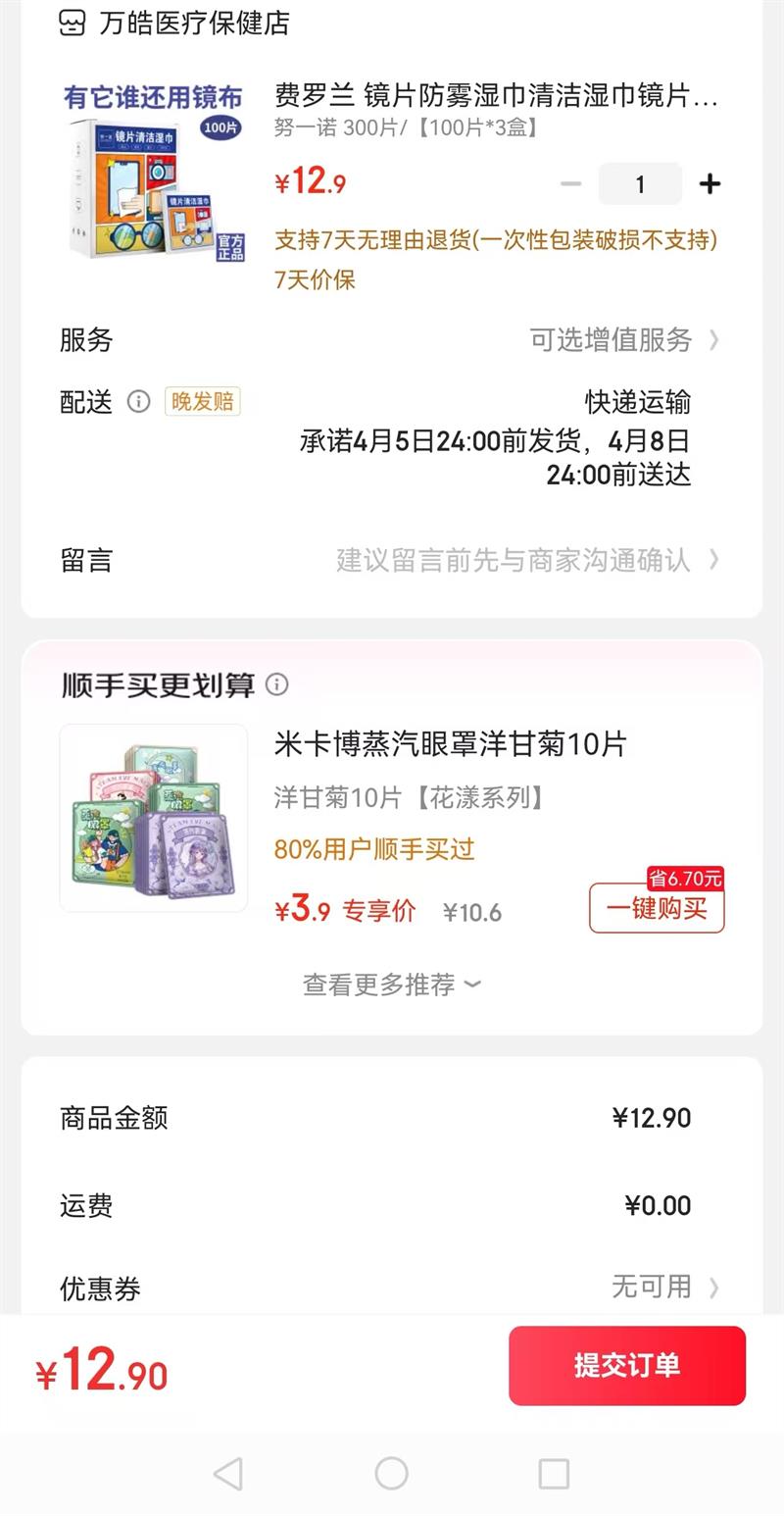Viewport: 784px width, 1516px height.
Task: Edit the quantity field showing 1
Action: 640,184
